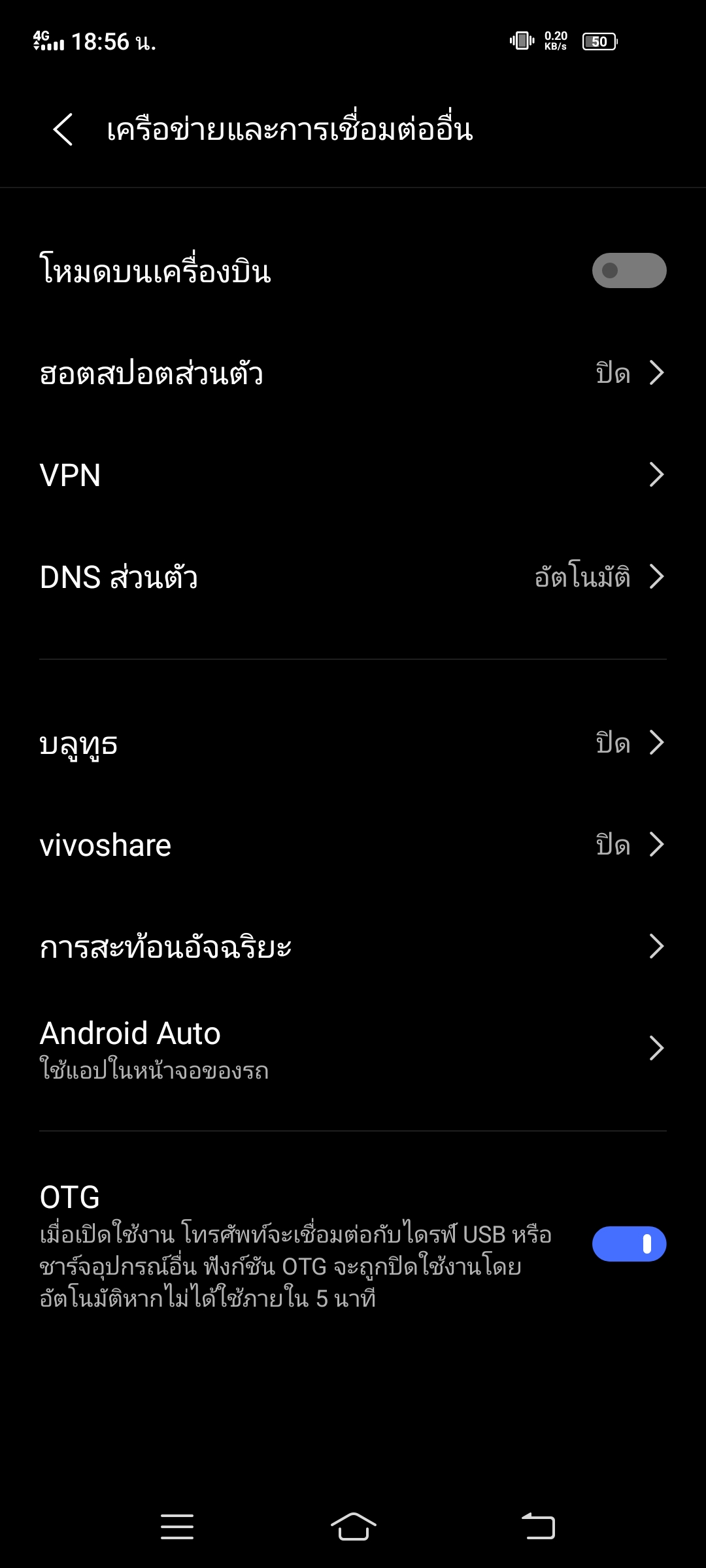
Task: Open the VPN row
Action: (353, 475)
